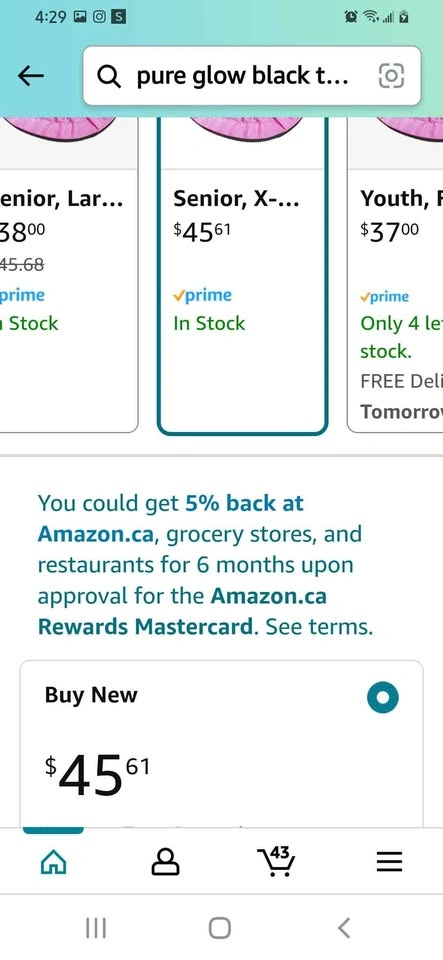Show recent apps from navigation bar
Viewport: 443px width, 960px height.
tap(95, 928)
